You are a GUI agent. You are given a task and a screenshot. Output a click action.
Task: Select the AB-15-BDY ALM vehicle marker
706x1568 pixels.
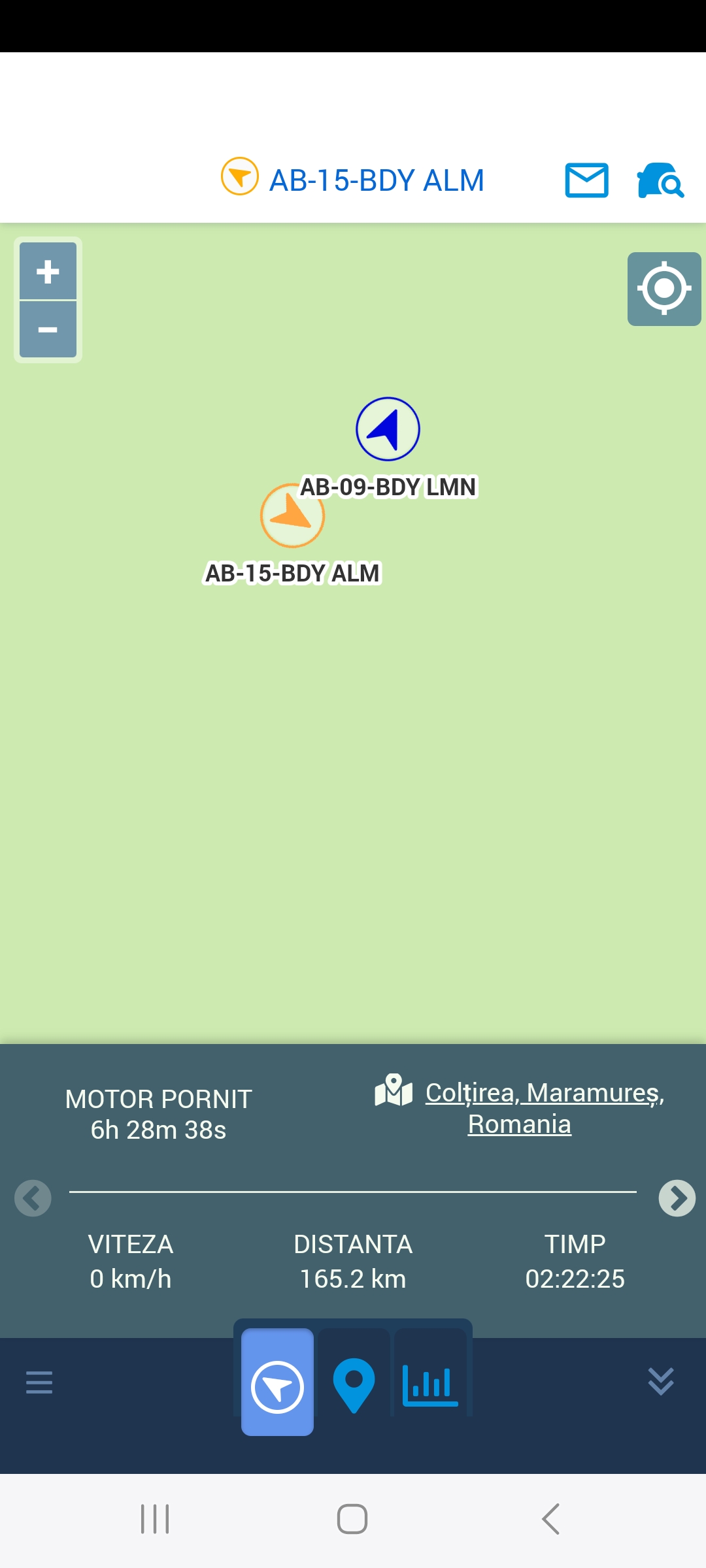292,515
